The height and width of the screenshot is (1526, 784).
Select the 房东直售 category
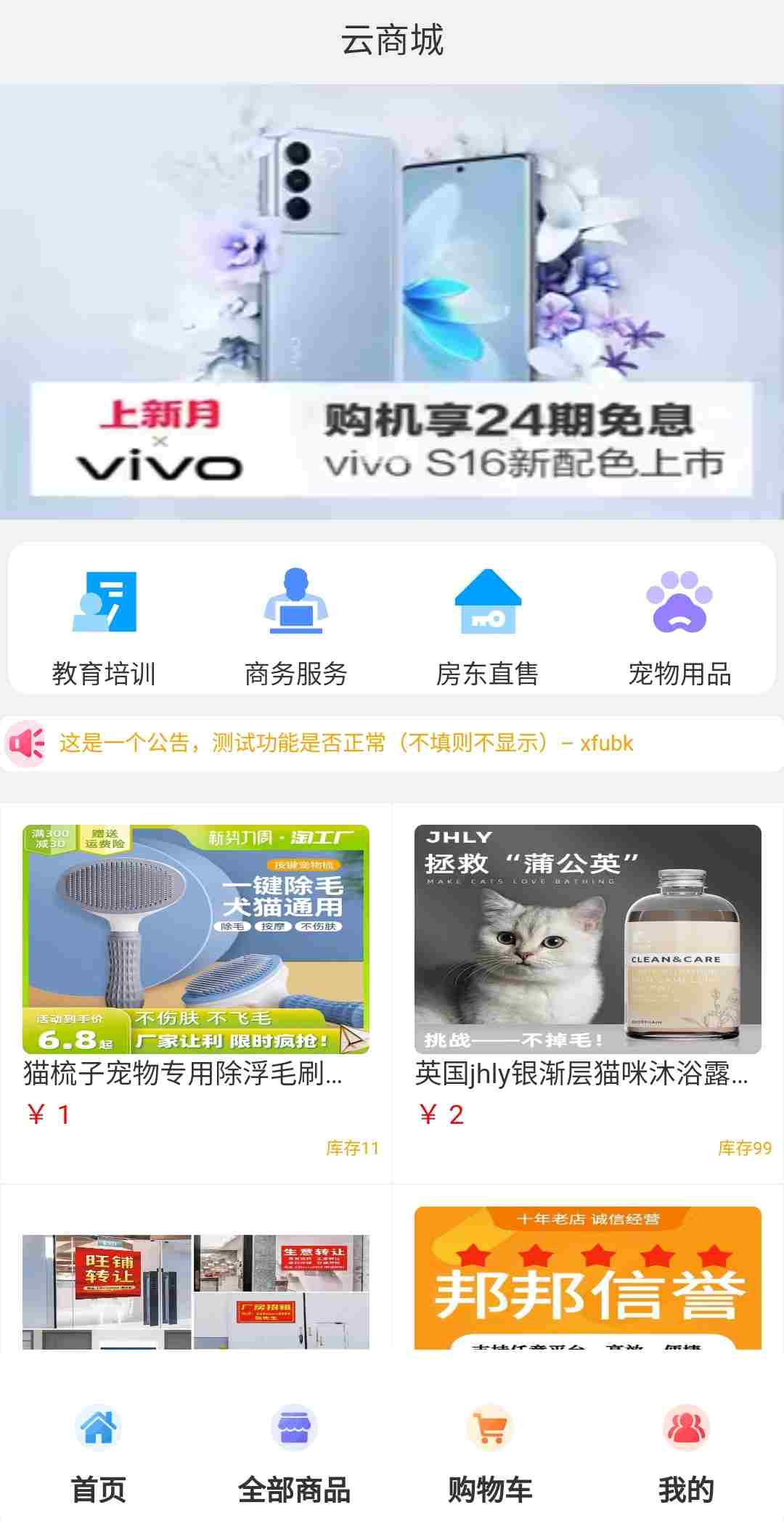[x=487, y=626]
